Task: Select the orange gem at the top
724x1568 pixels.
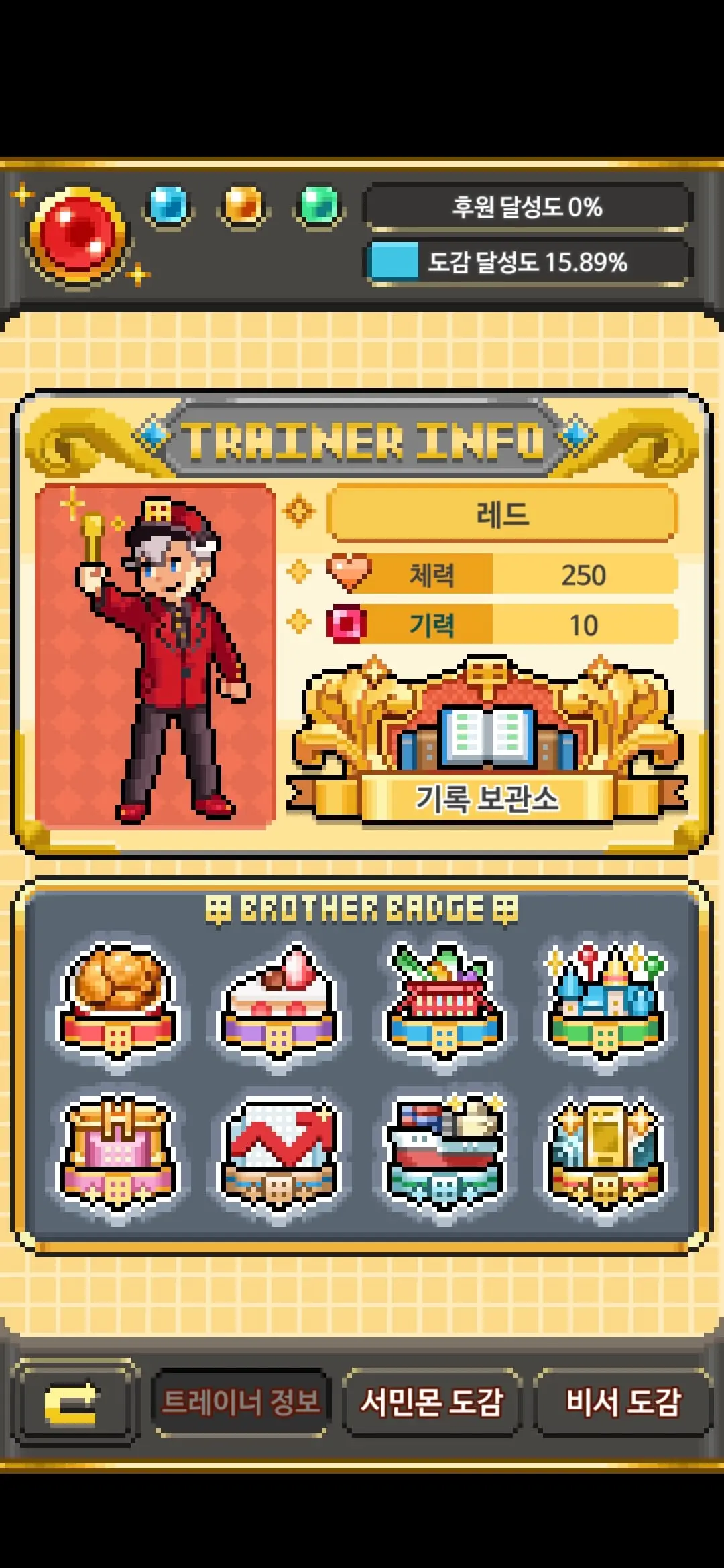Action: 243,205
